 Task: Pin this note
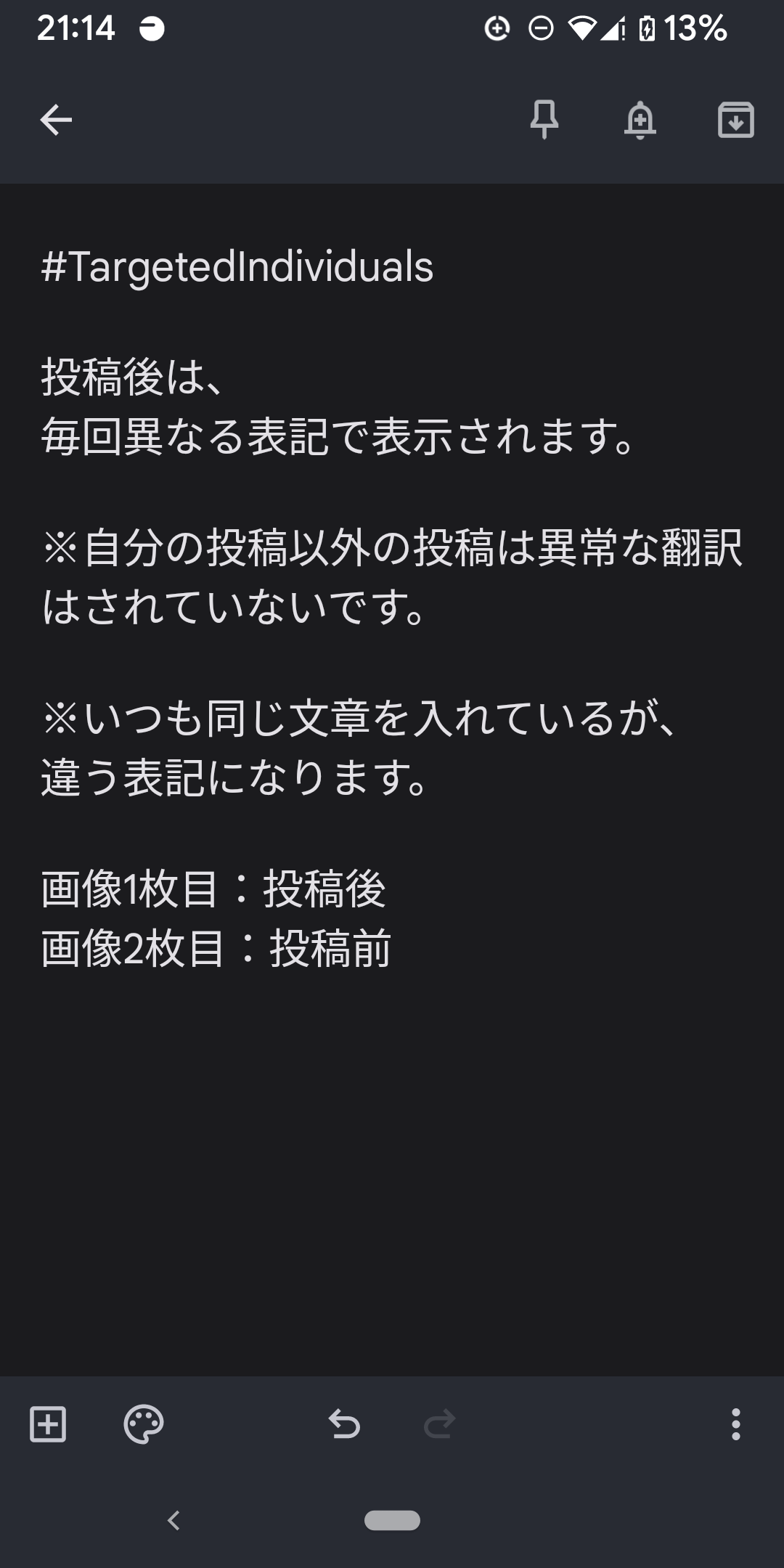click(544, 120)
